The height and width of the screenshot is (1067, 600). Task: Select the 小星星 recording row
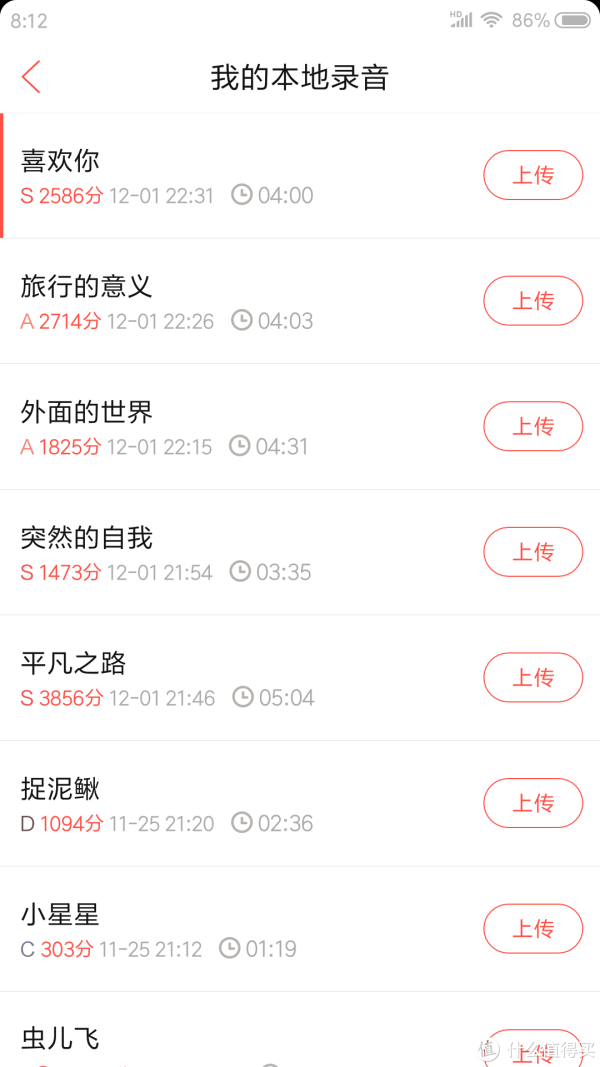[x=300, y=929]
